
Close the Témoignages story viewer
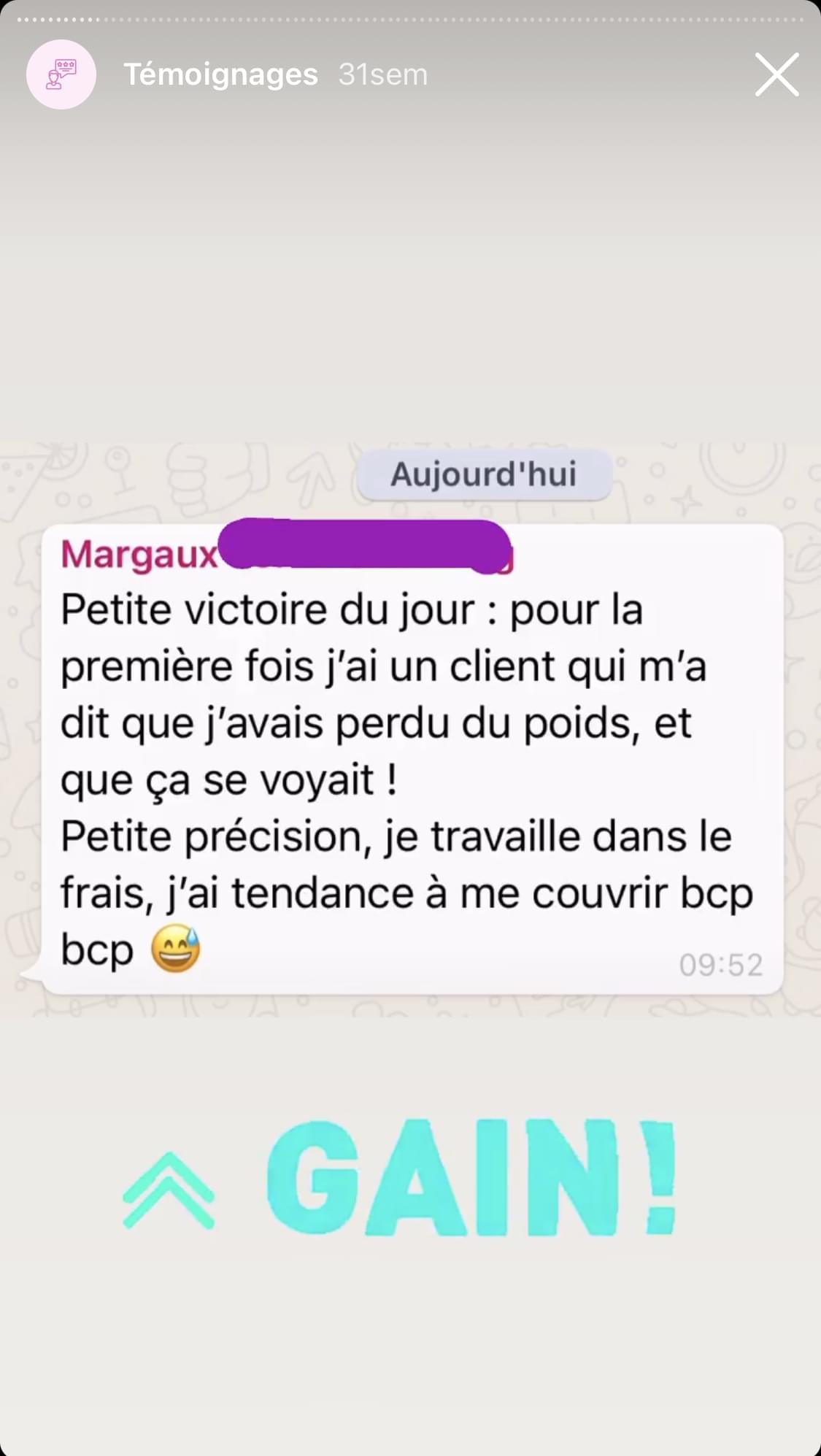(x=776, y=74)
